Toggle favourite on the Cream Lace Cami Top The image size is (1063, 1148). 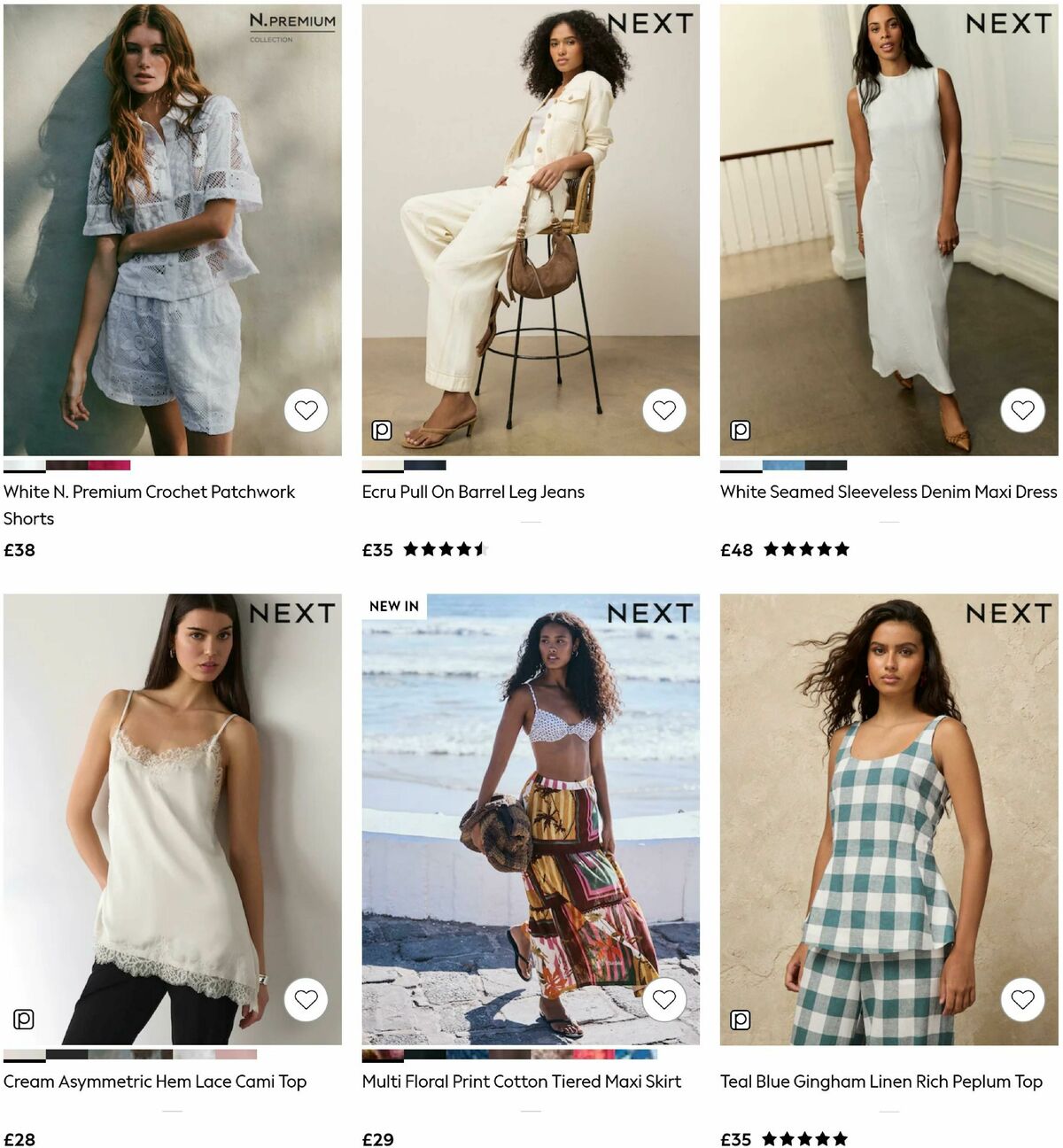click(x=306, y=999)
